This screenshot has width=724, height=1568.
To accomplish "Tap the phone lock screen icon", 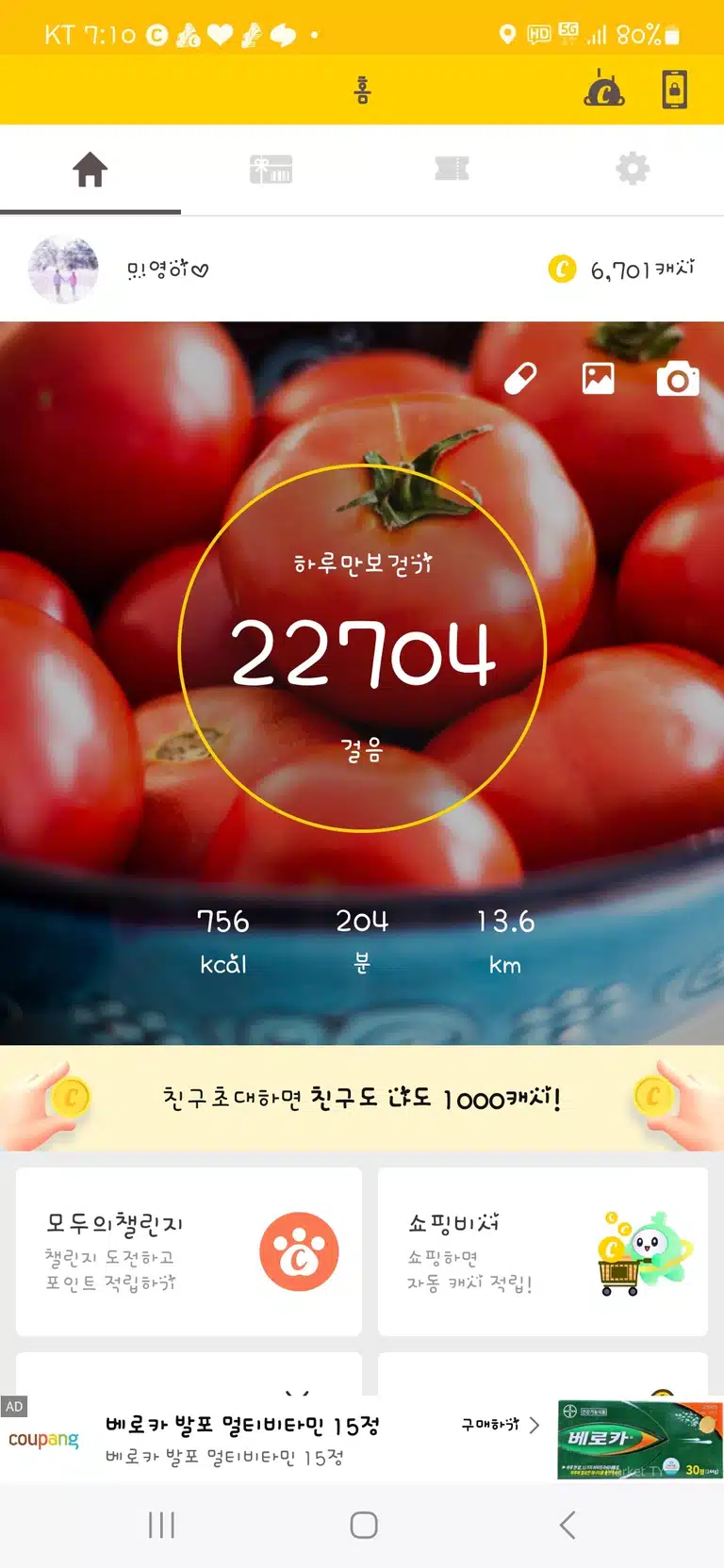I will coord(674,90).
